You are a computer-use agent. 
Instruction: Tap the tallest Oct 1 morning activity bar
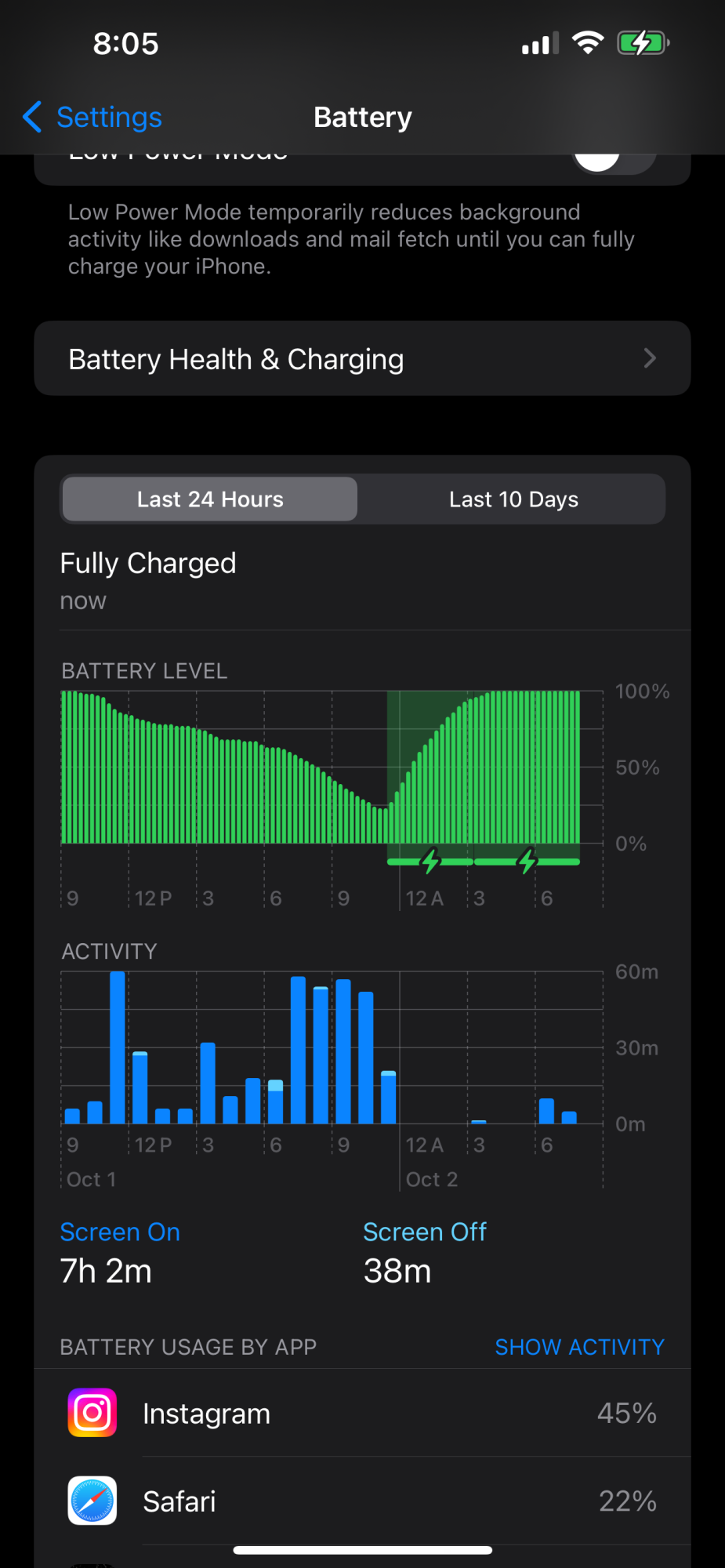coord(118,1047)
